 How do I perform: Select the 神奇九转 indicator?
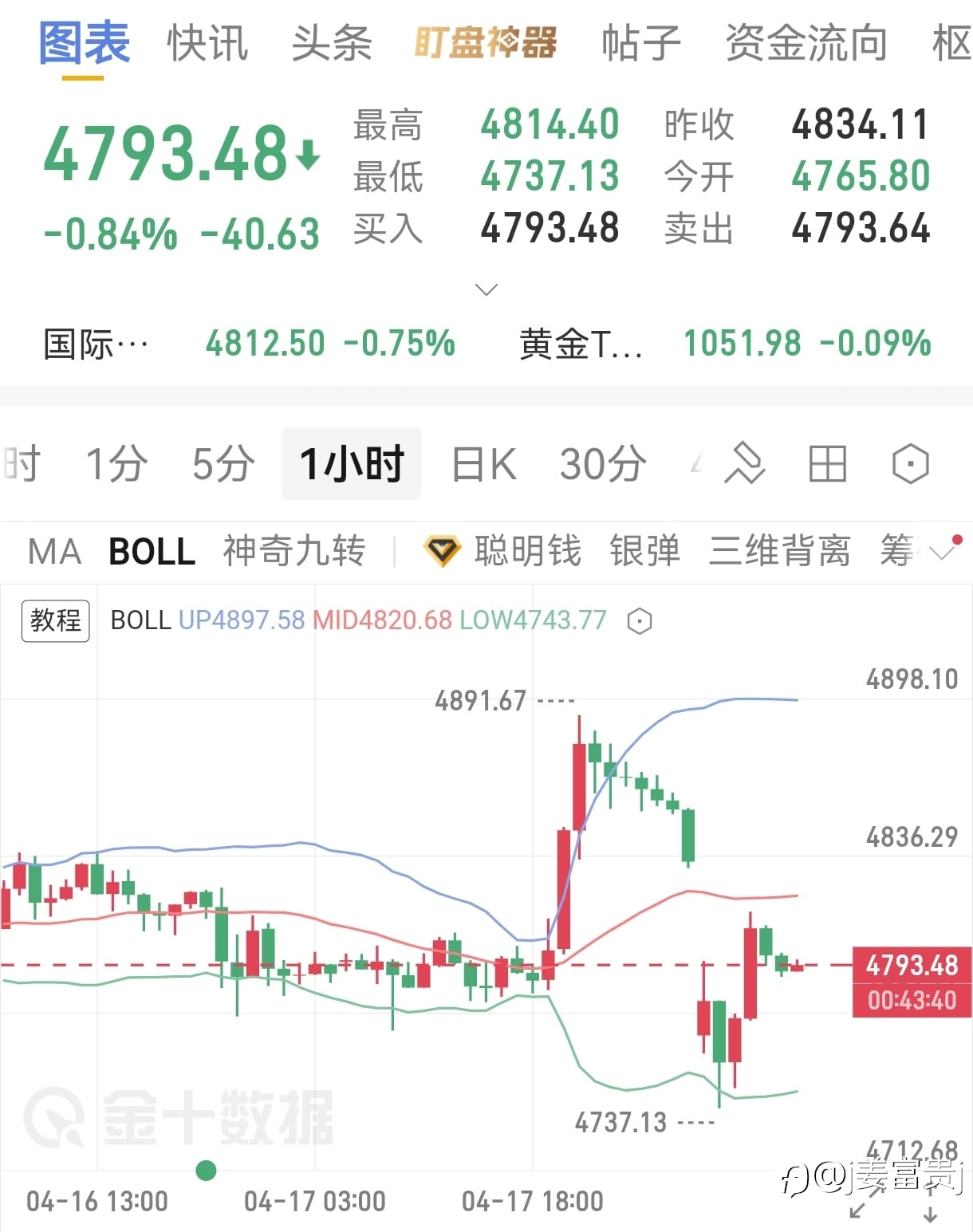pyautogui.click(x=294, y=551)
